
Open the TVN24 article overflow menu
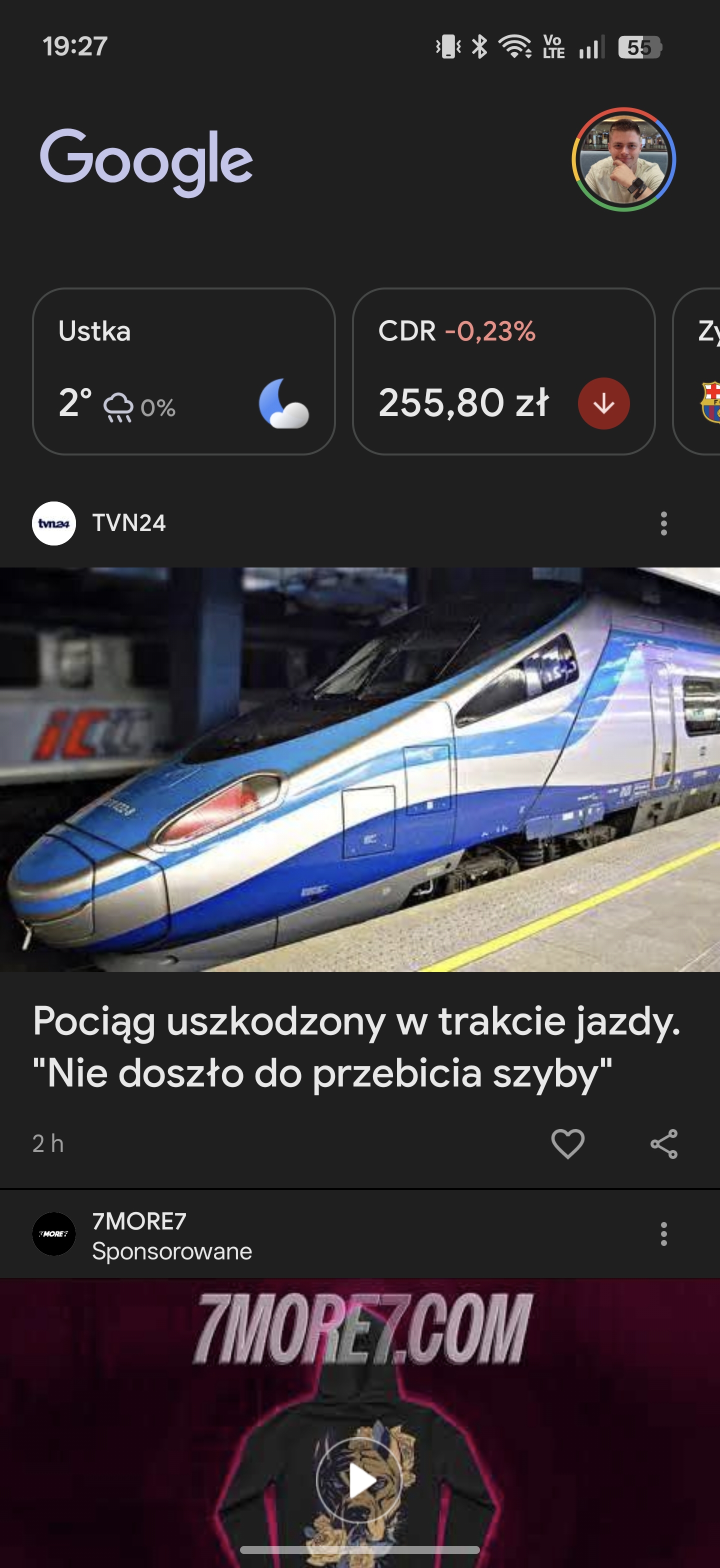tap(663, 523)
